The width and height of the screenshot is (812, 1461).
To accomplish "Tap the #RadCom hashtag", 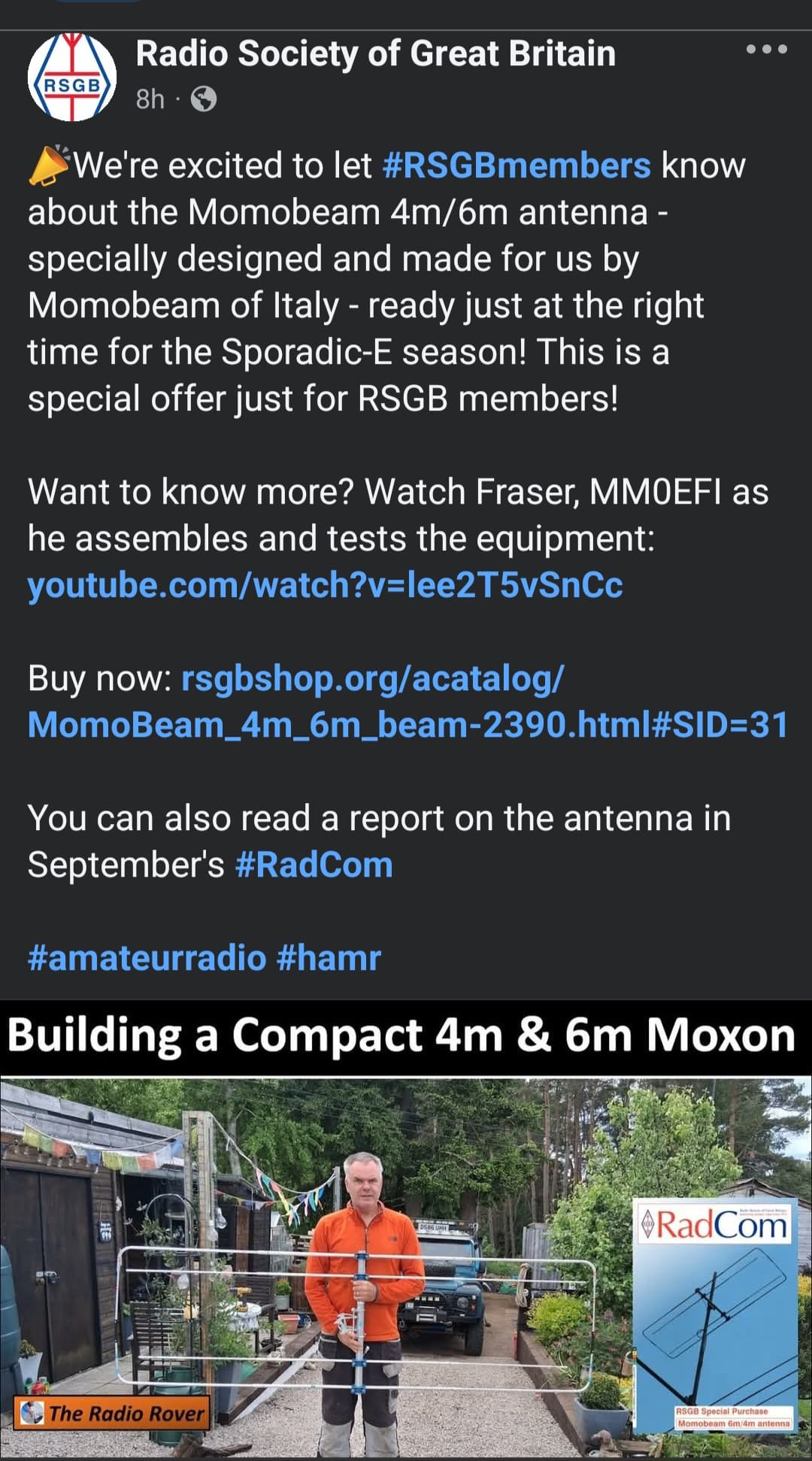I will click(314, 865).
